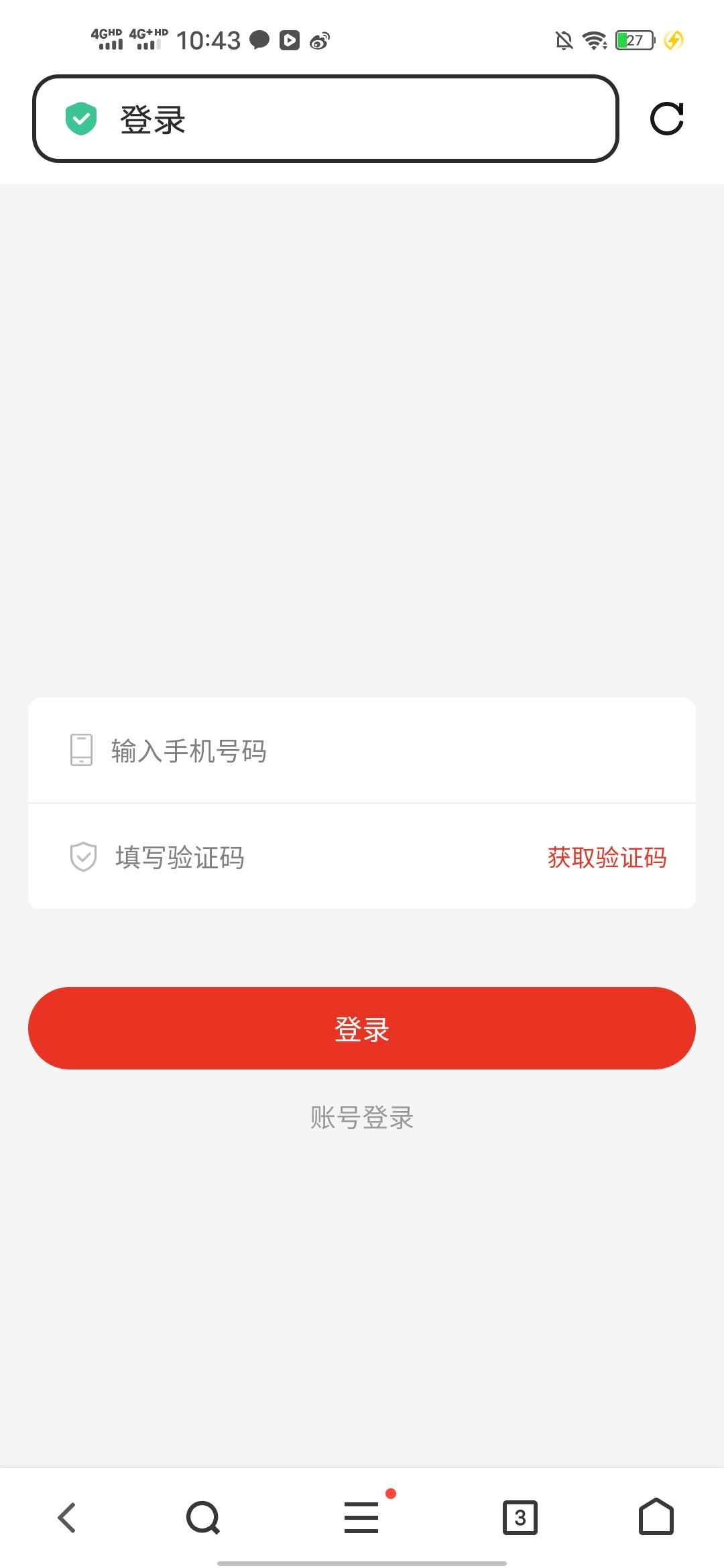
Task: Tap the address bar showing 登录
Action: pos(325,119)
